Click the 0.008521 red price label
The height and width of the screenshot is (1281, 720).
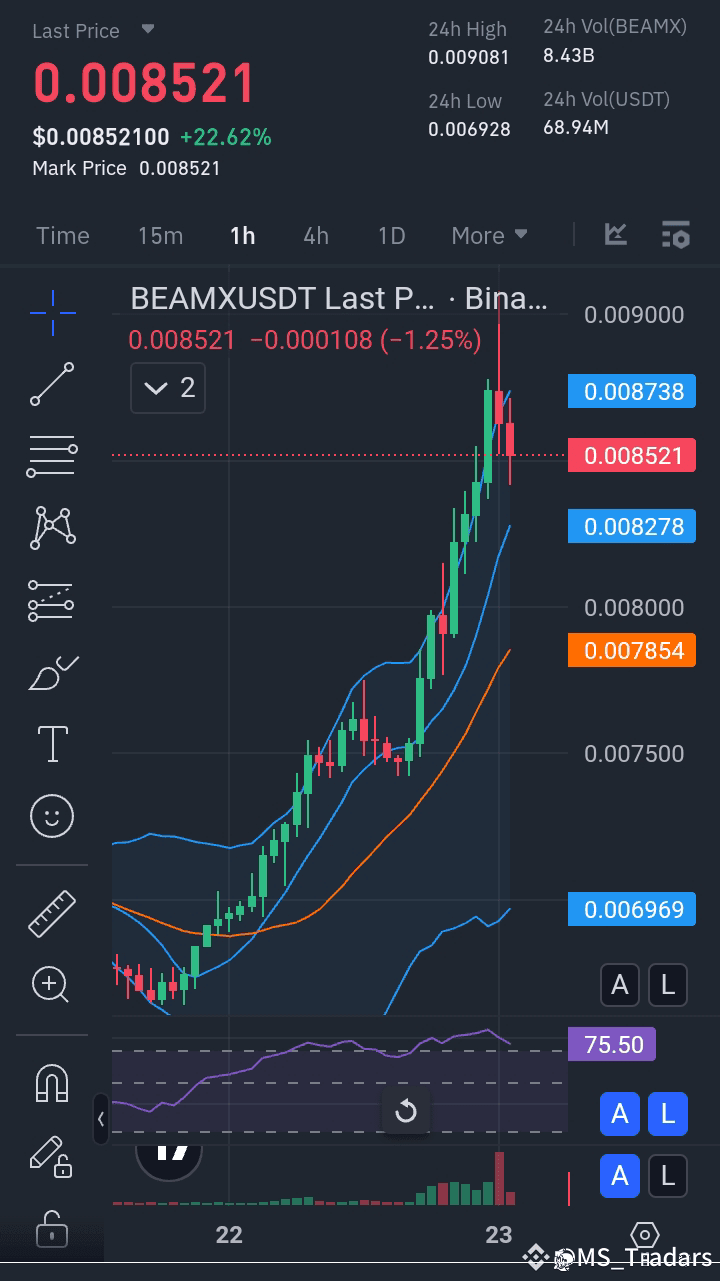point(631,455)
